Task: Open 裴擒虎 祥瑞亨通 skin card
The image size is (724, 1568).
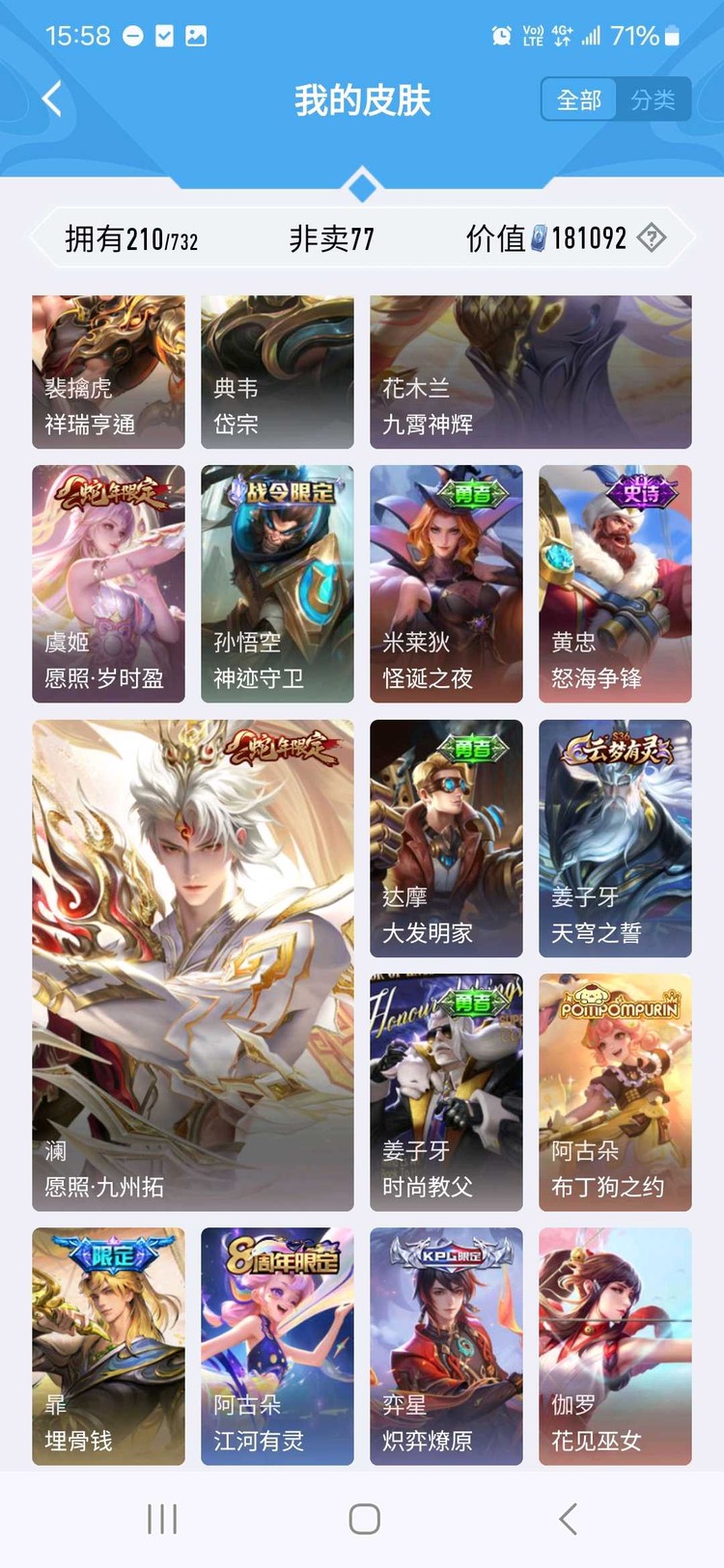Action: (108, 372)
